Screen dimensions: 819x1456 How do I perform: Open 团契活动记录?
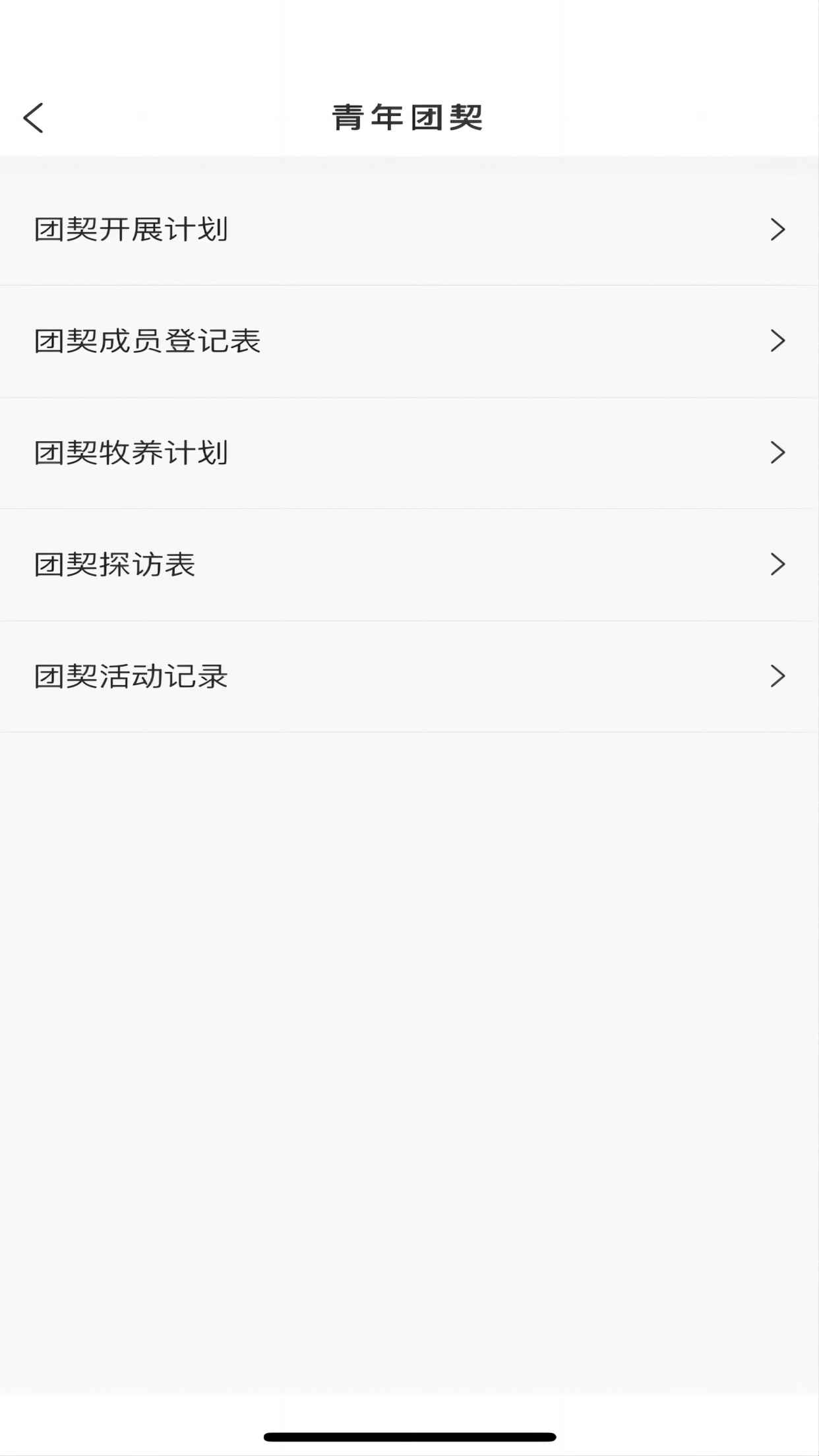click(x=409, y=677)
